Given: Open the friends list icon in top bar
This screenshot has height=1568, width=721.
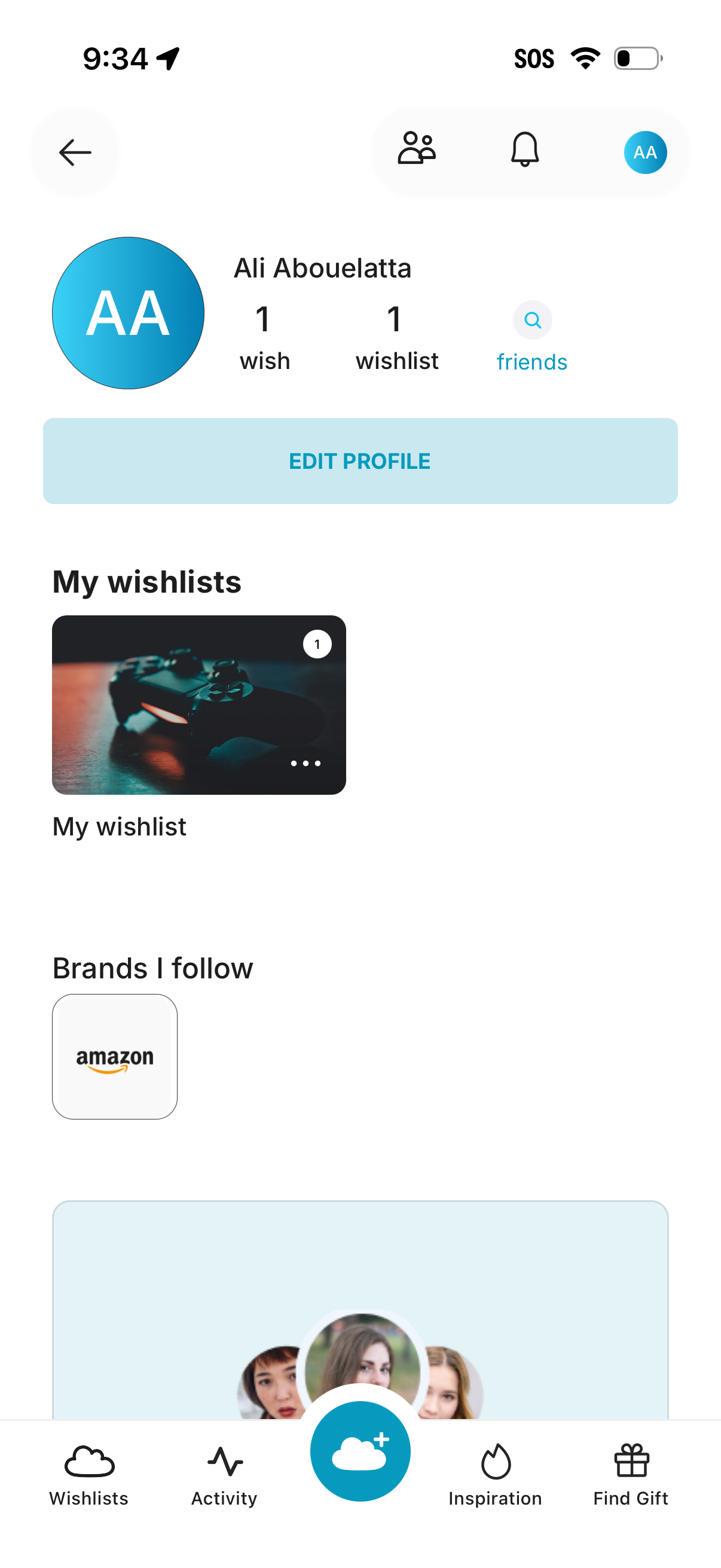Looking at the screenshot, I should click(416, 151).
